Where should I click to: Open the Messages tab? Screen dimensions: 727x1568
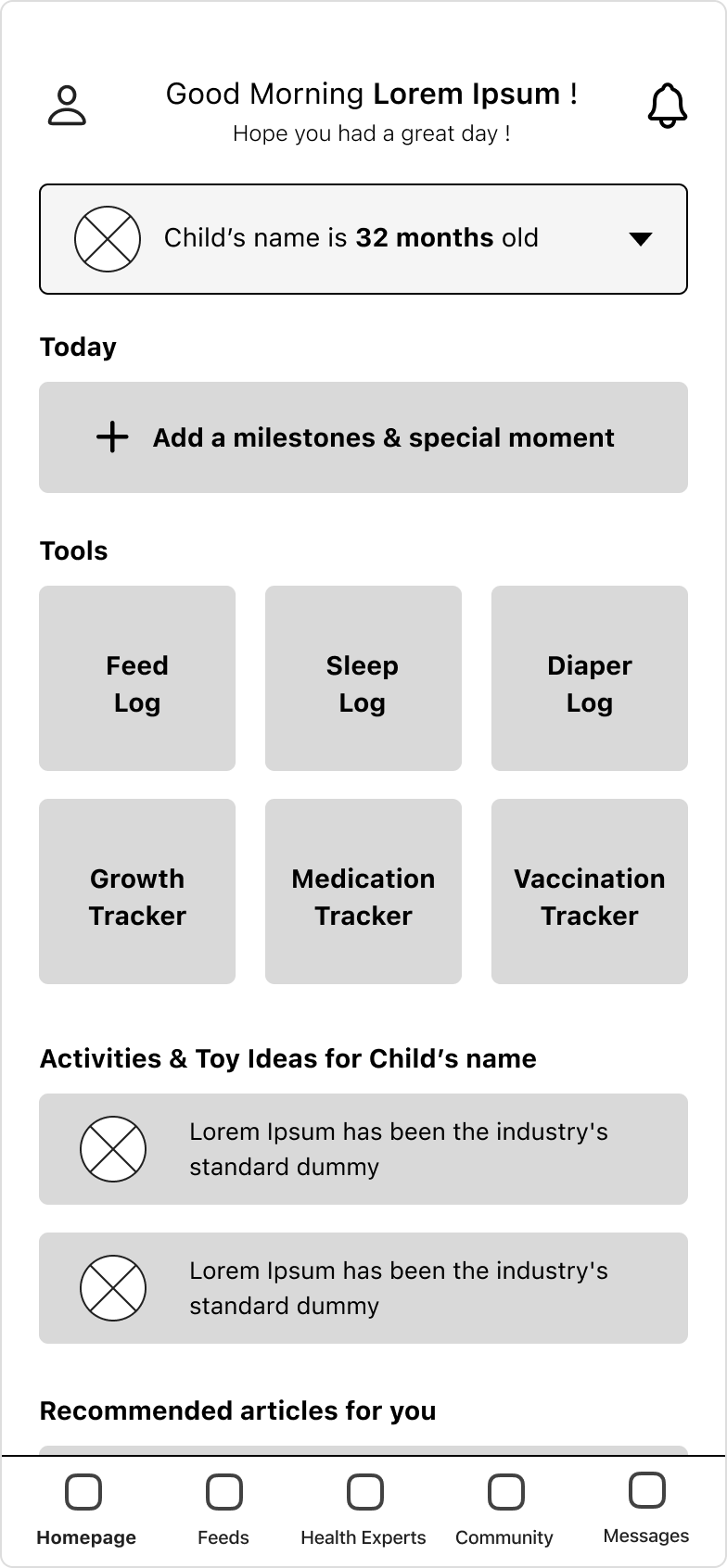646,1507
